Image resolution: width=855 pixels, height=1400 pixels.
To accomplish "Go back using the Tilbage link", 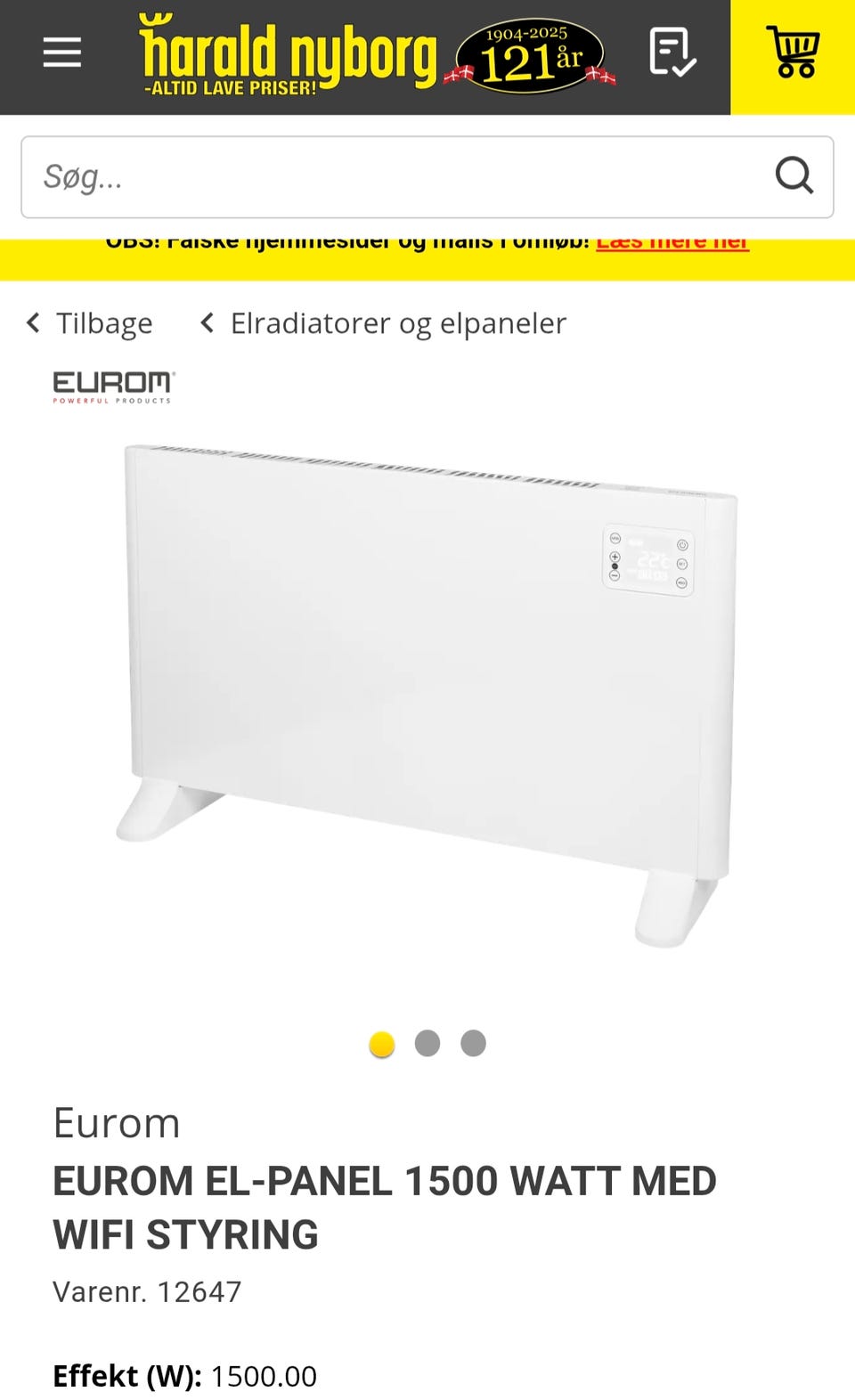I will (x=104, y=323).
